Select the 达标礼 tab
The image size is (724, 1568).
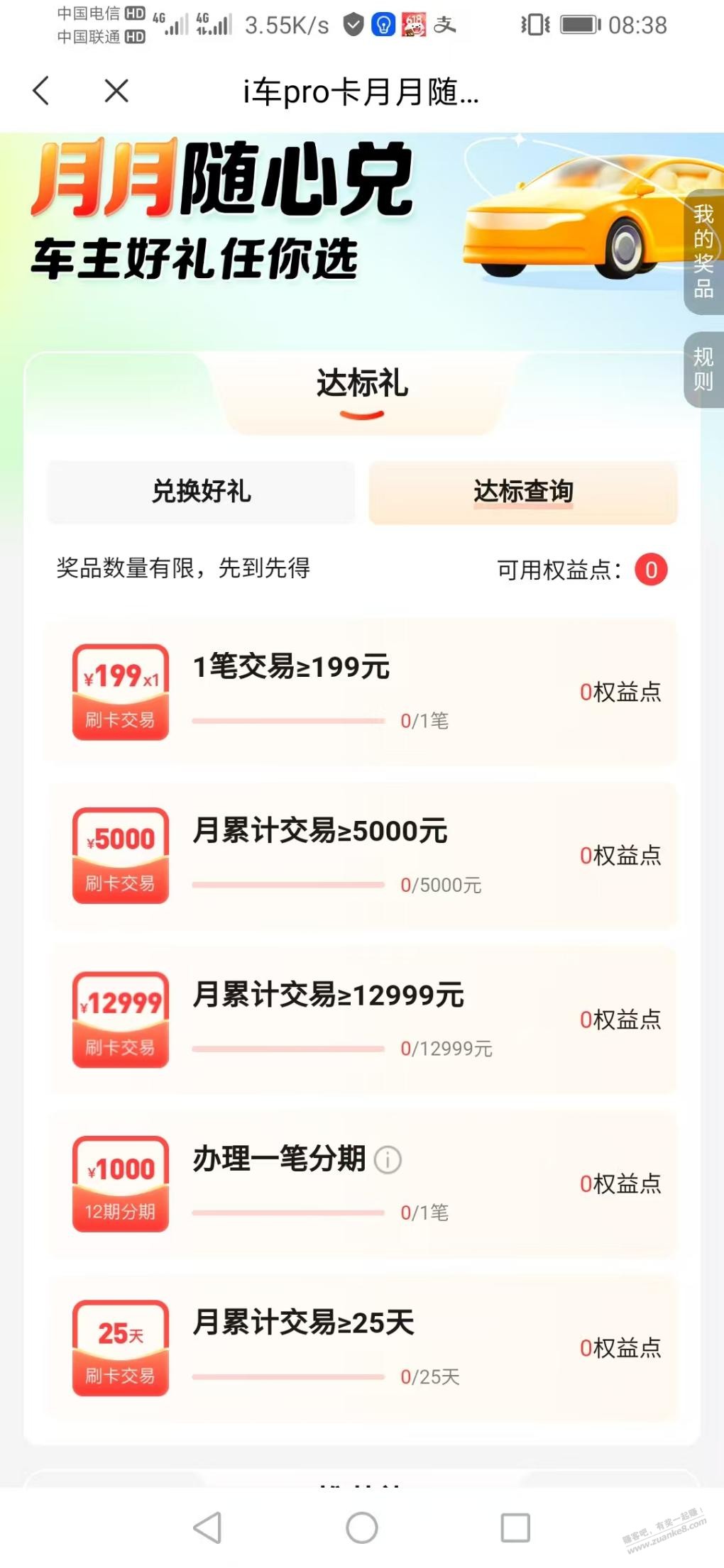click(362, 385)
